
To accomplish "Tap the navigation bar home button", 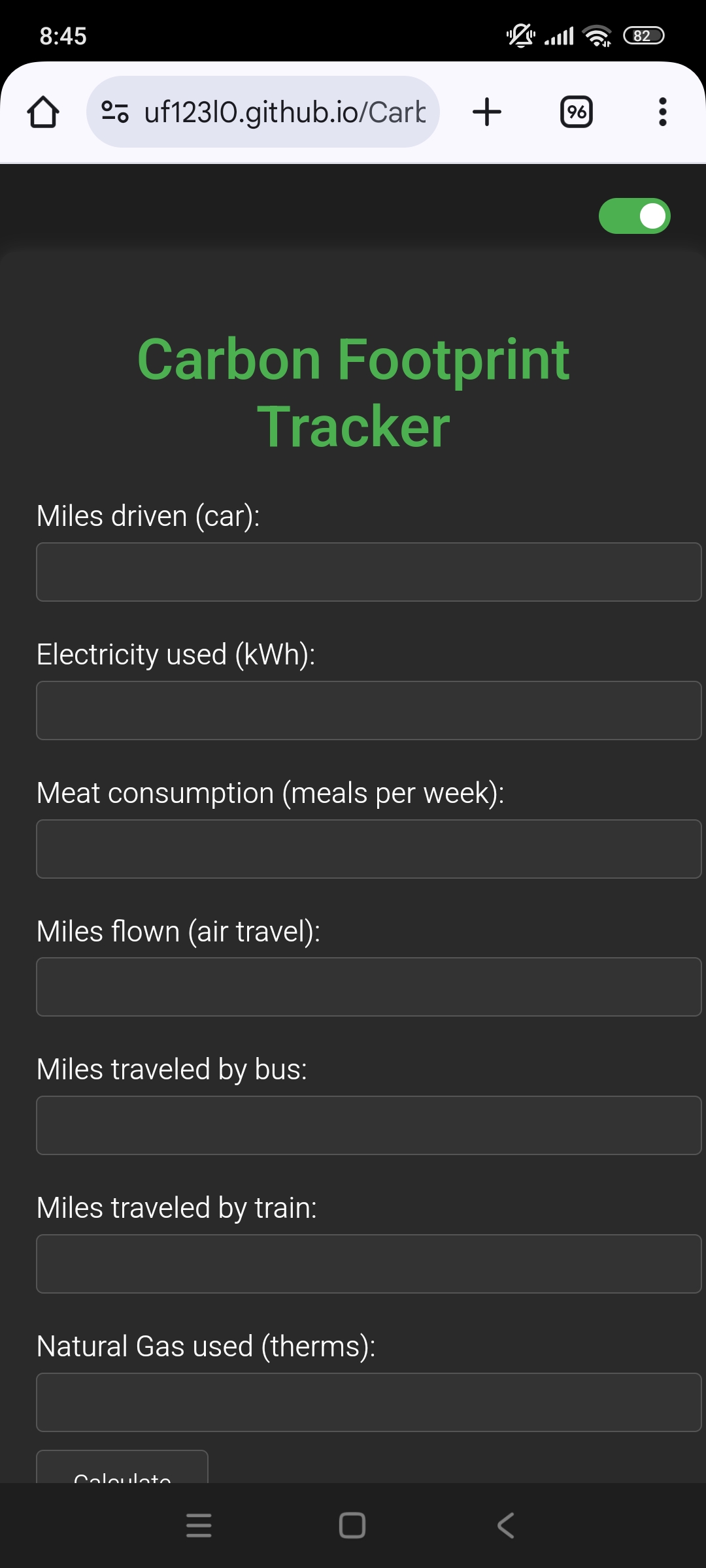I will pyautogui.click(x=352, y=1526).
